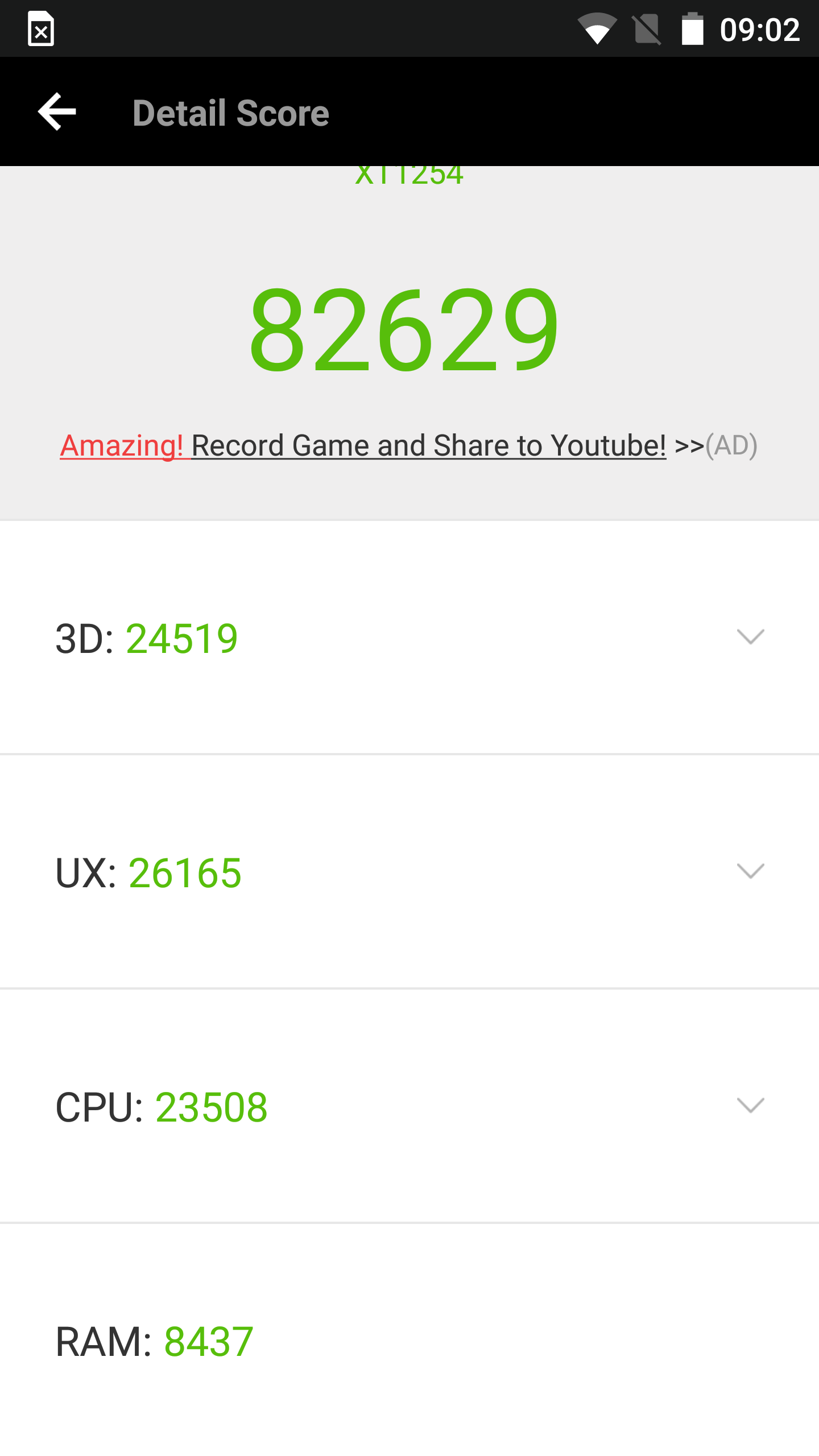Image resolution: width=819 pixels, height=1456 pixels.
Task: Expand the CPU score section
Action: click(750, 1106)
